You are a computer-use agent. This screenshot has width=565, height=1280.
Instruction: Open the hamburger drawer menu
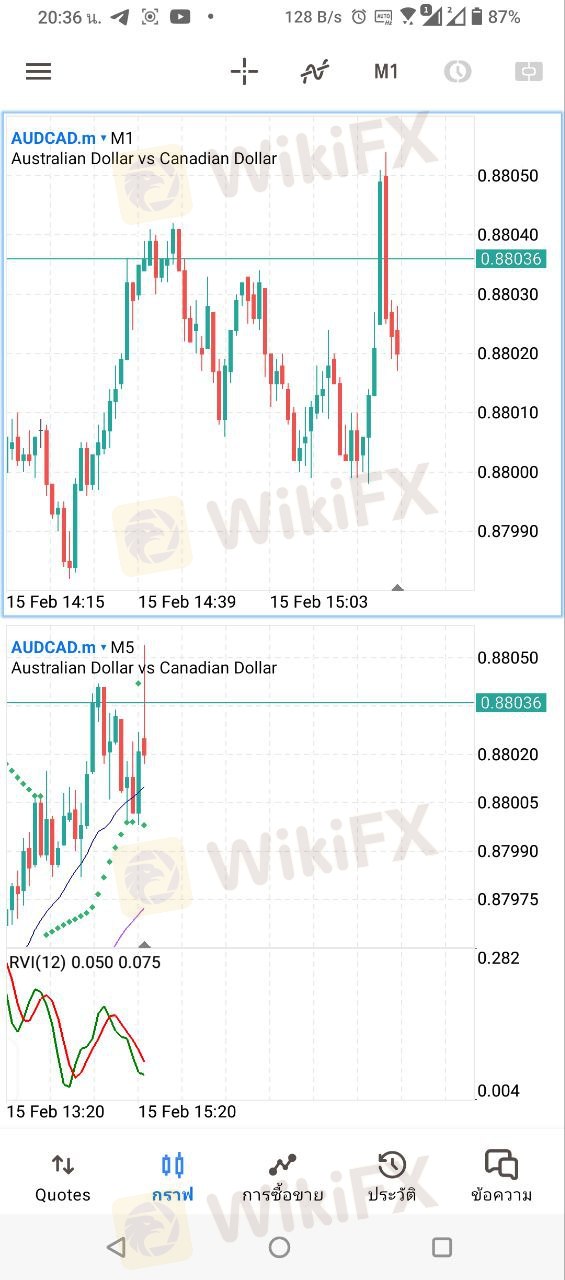point(39,71)
